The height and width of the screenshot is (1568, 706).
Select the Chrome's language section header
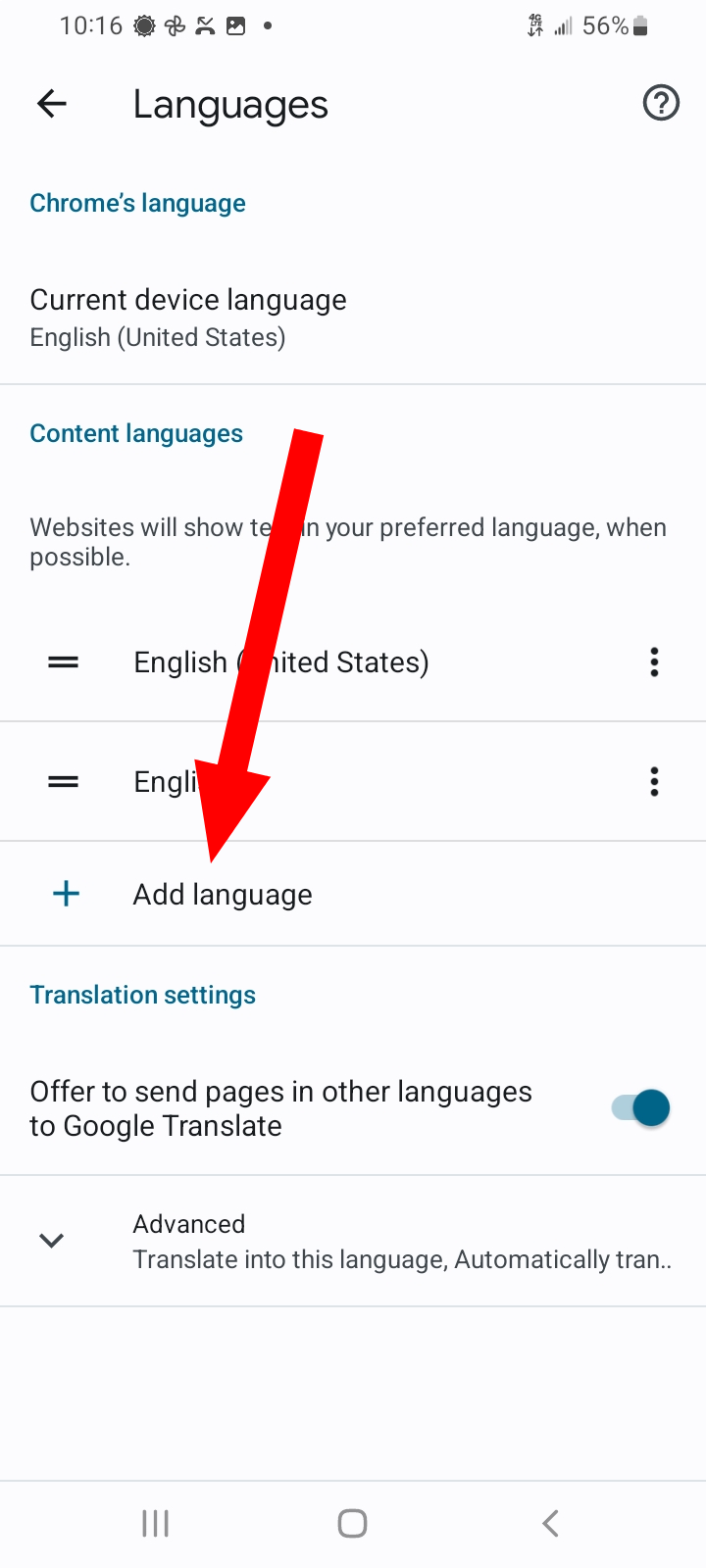[137, 203]
